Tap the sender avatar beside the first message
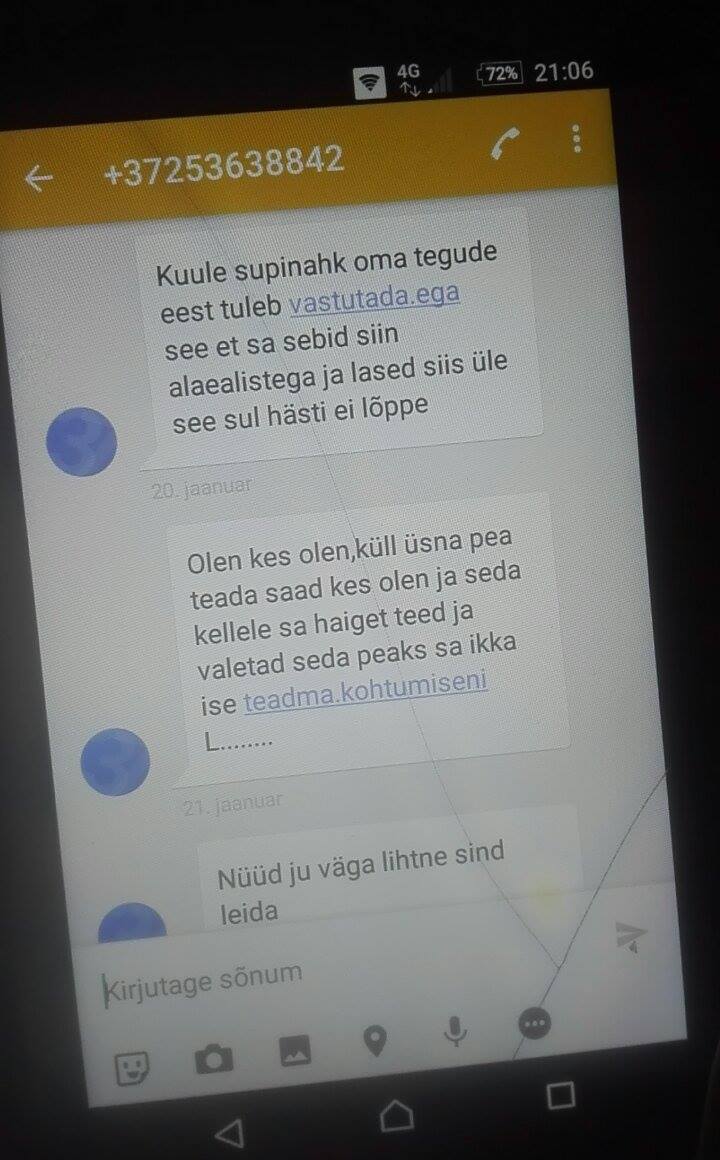The image size is (720, 1160). click(x=81, y=442)
